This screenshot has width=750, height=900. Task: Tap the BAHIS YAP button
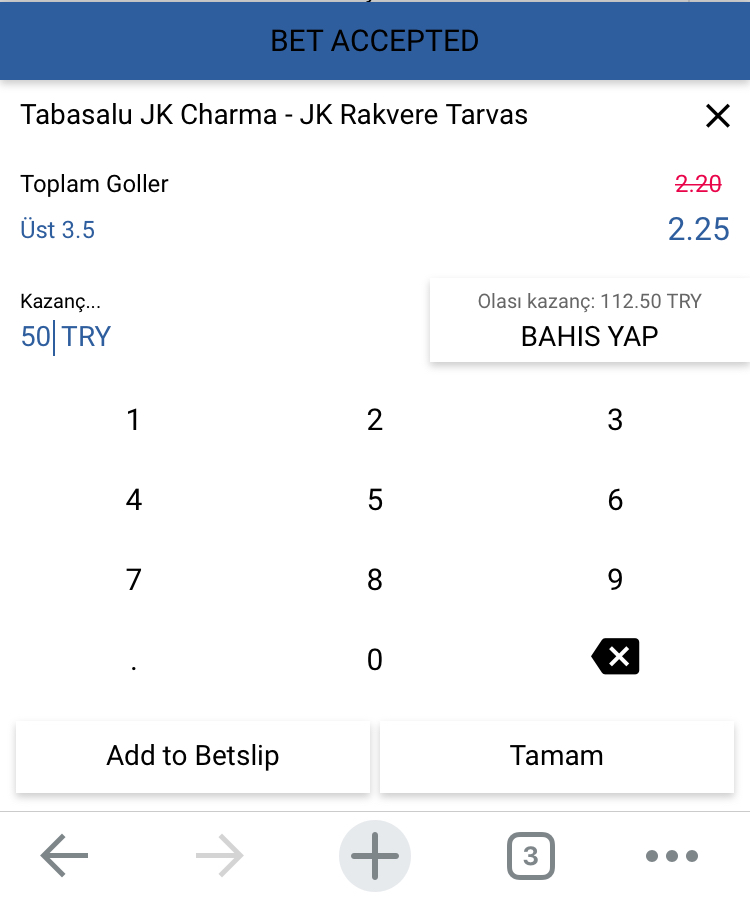point(589,320)
